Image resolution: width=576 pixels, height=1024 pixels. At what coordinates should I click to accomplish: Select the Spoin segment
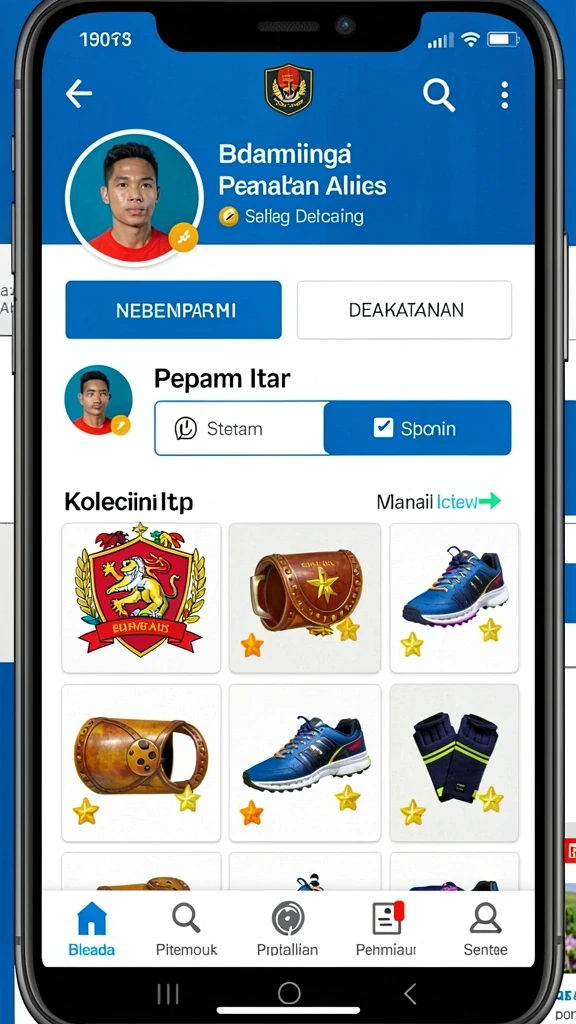pos(417,428)
